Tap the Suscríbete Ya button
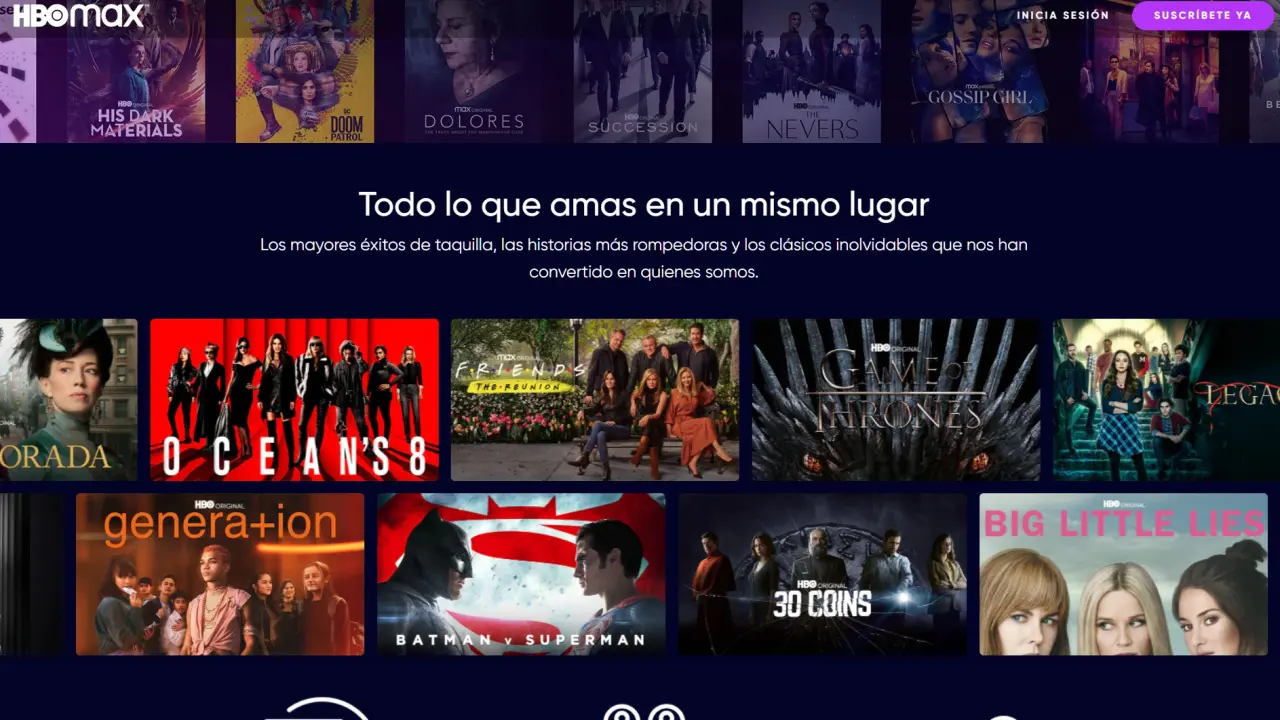The image size is (1280, 720). coord(1202,16)
